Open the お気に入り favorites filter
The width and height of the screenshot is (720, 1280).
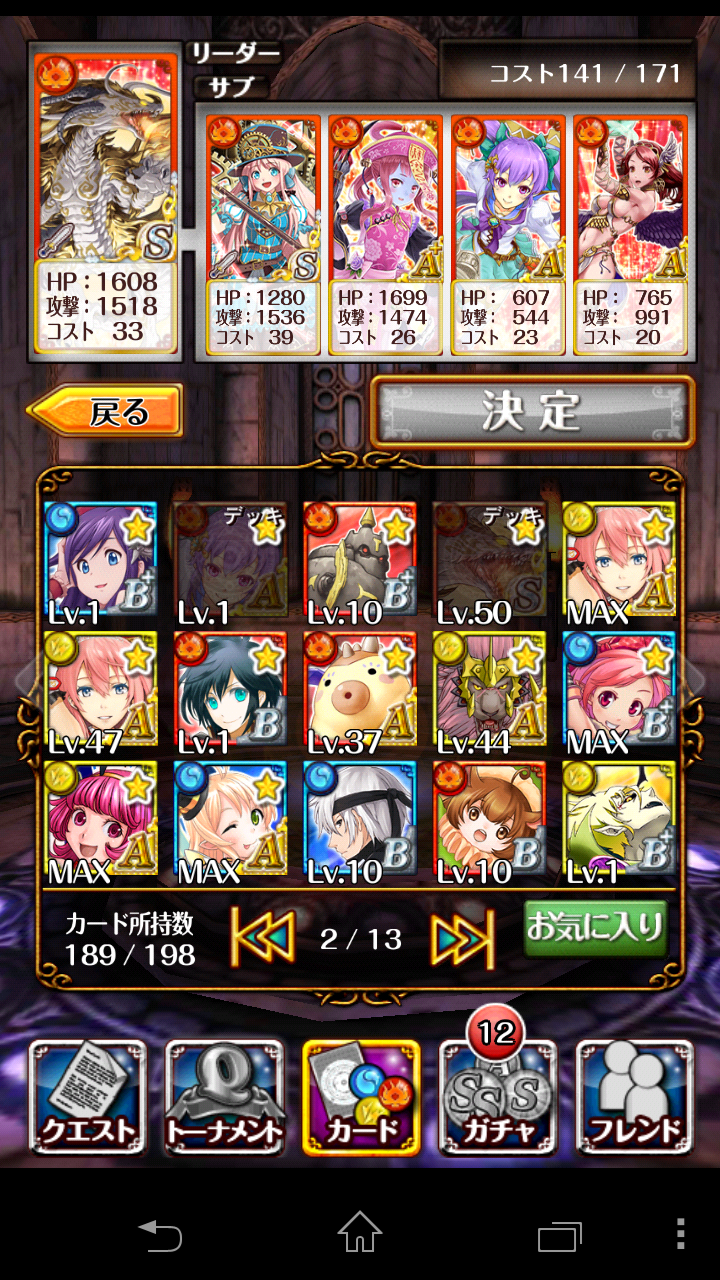[x=595, y=929]
